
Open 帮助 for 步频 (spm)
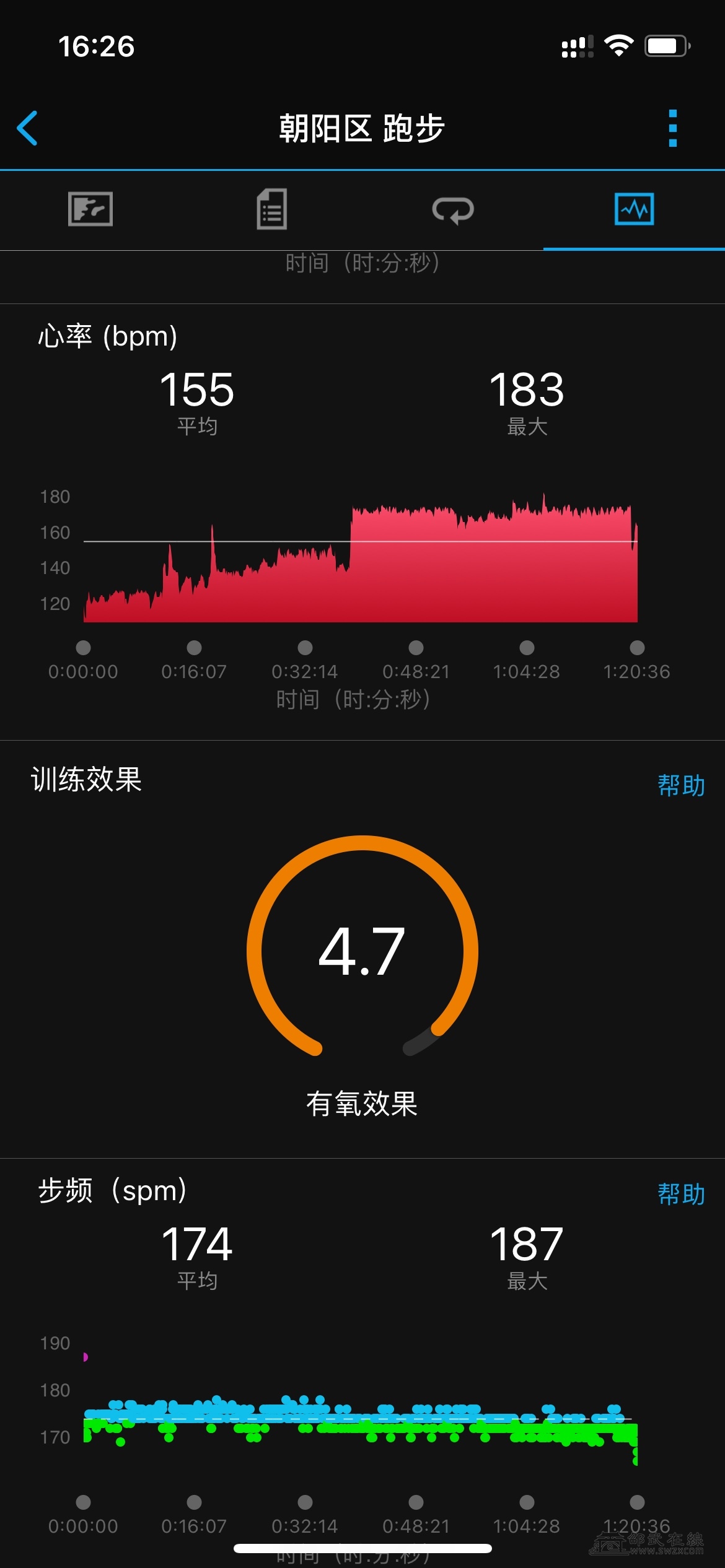[681, 1194]
